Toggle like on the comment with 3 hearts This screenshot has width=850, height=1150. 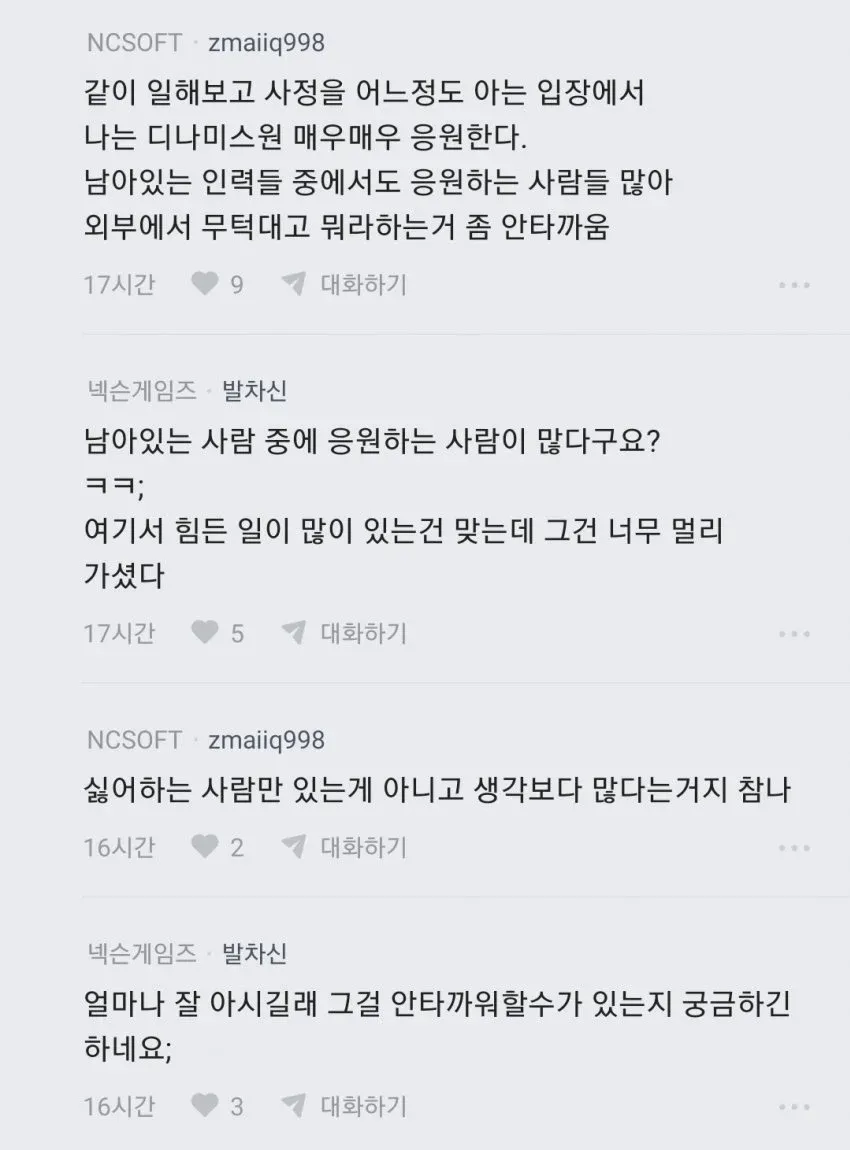pos(206,1106)
